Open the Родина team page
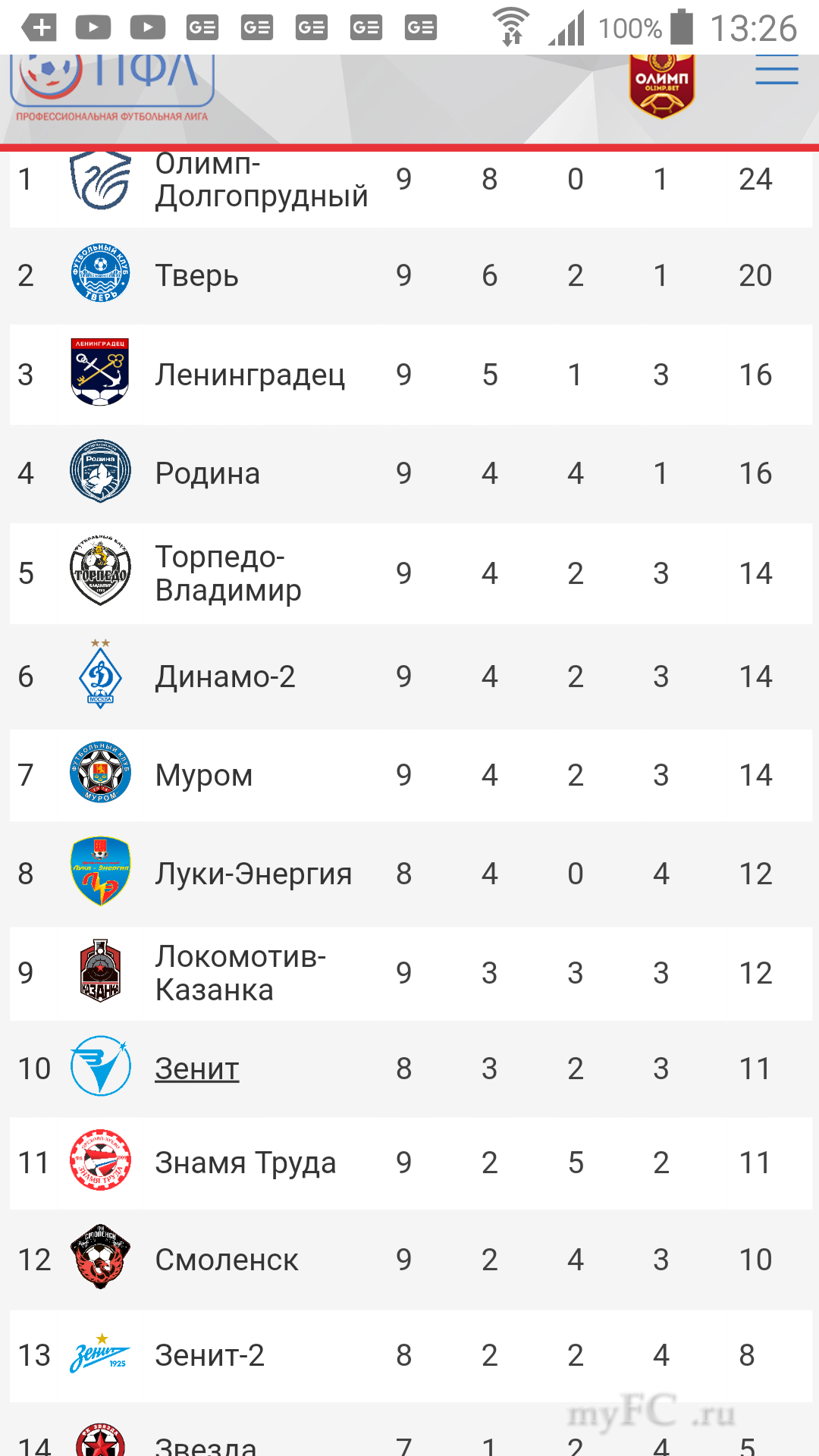Screen dimensions: 819x1456 click(x=207, y=473)
